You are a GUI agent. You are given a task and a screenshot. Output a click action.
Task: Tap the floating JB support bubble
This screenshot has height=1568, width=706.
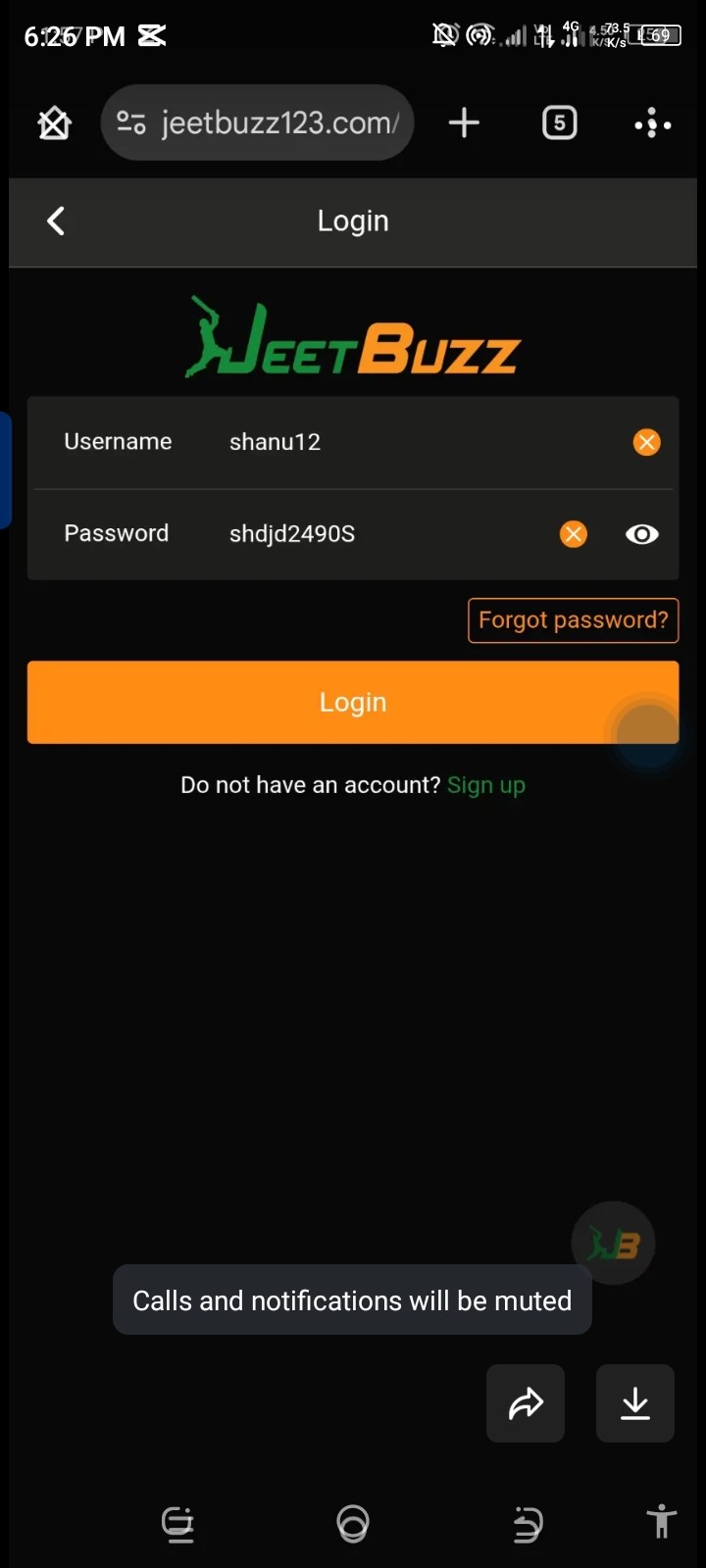point(613,1244)
